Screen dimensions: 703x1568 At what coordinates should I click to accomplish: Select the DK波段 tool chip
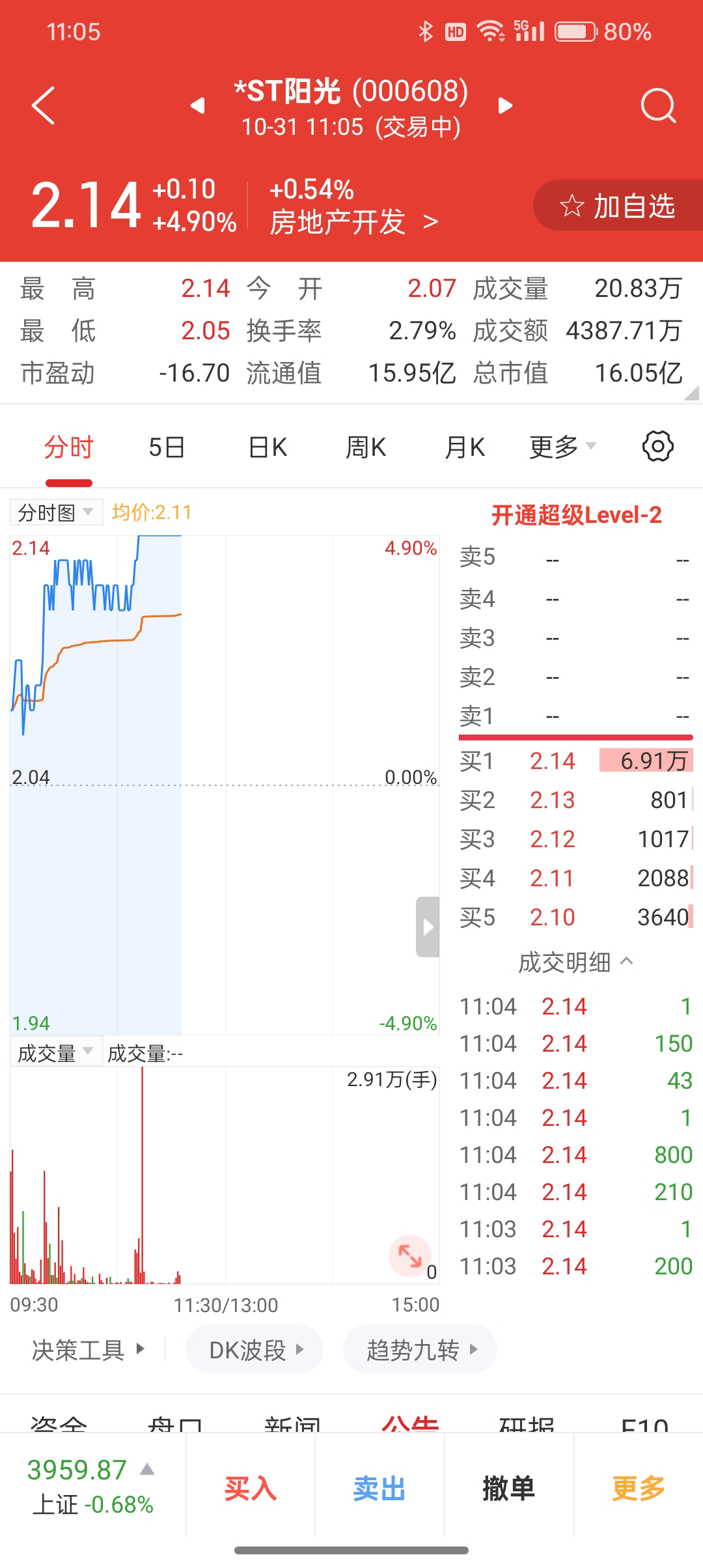click(255, 1350)
